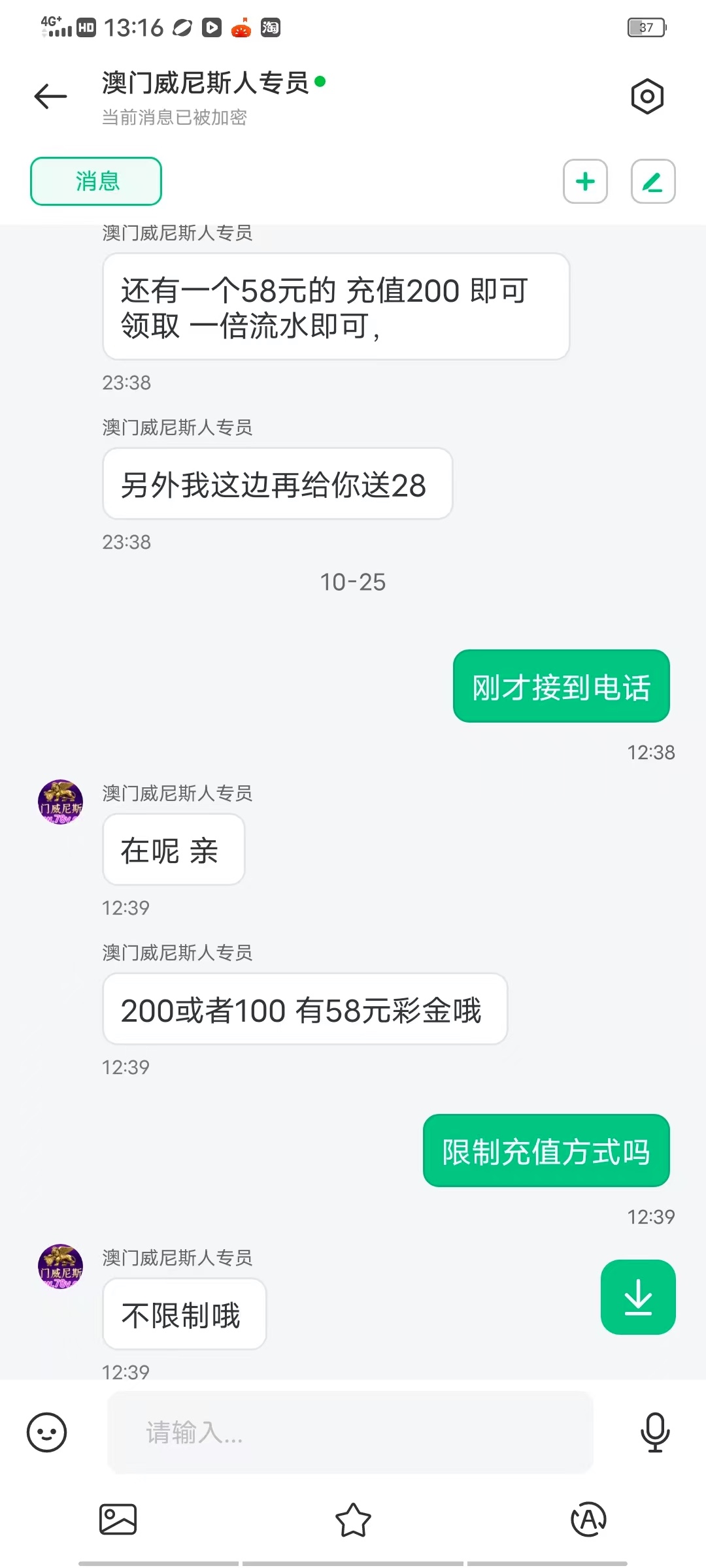706x1568 pixels.
Task: Tap the message '刚才接到电话'
Action: 561,686
